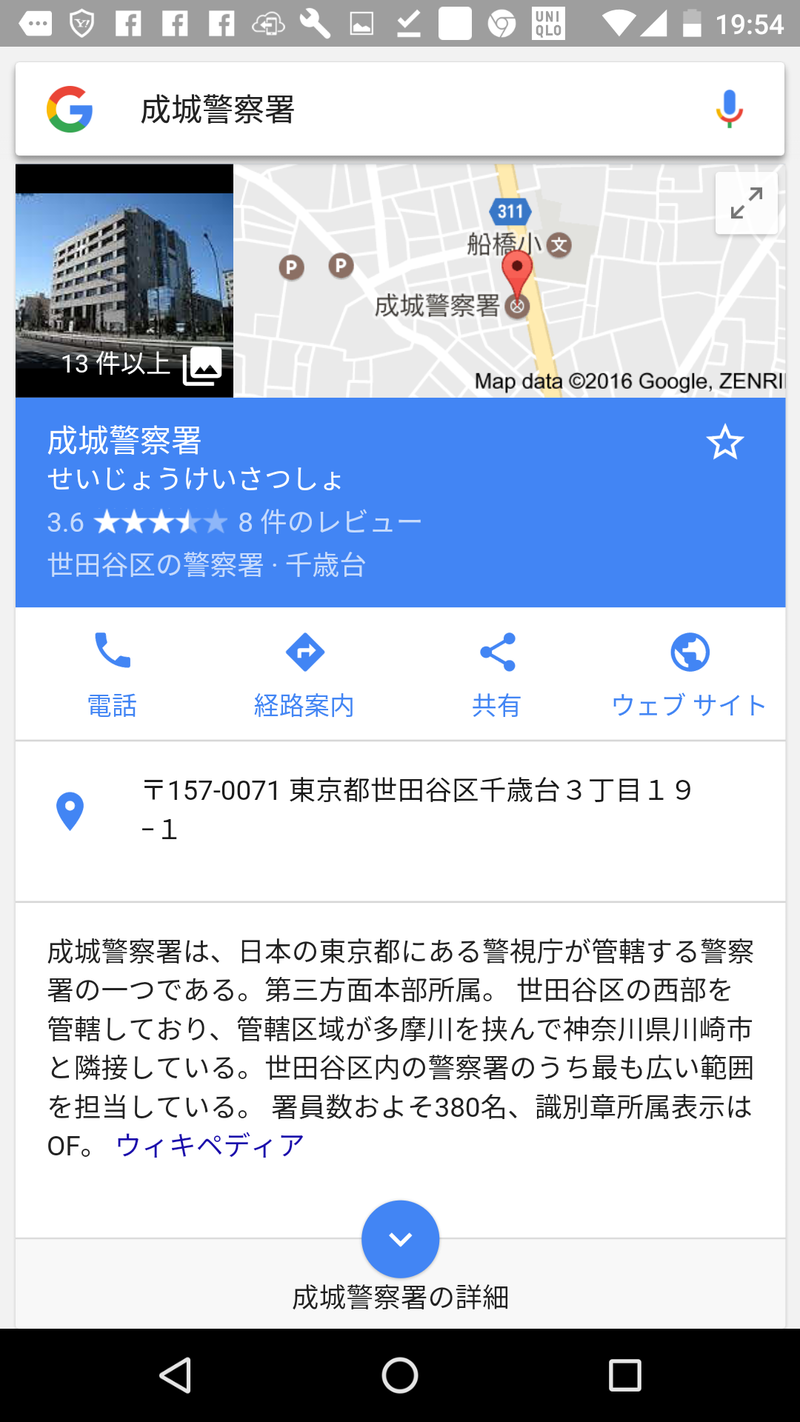Open the 13 件以上 building photos
This screenshot has width=800, height=1422.
(124, 281)
